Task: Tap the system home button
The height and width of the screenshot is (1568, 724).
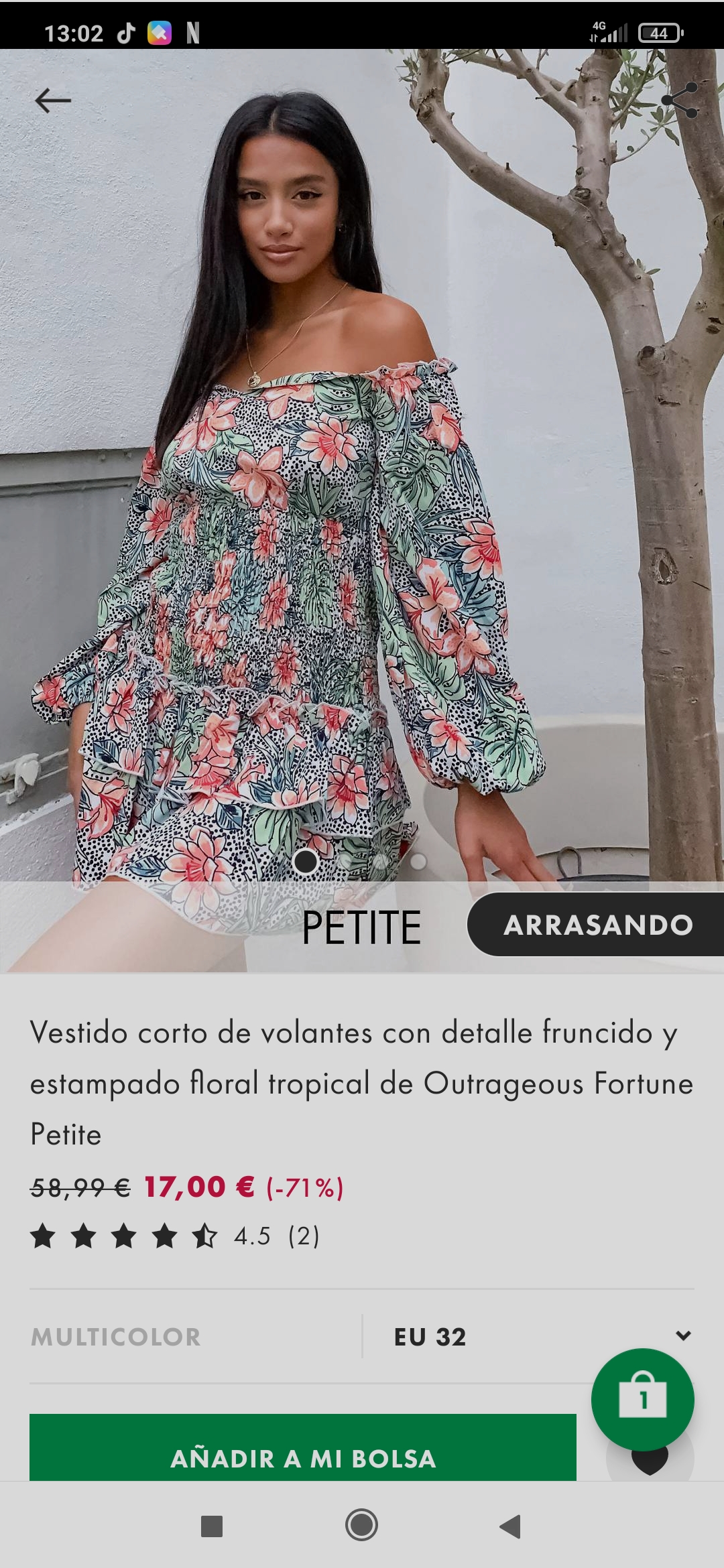Action: point(361,1526)
